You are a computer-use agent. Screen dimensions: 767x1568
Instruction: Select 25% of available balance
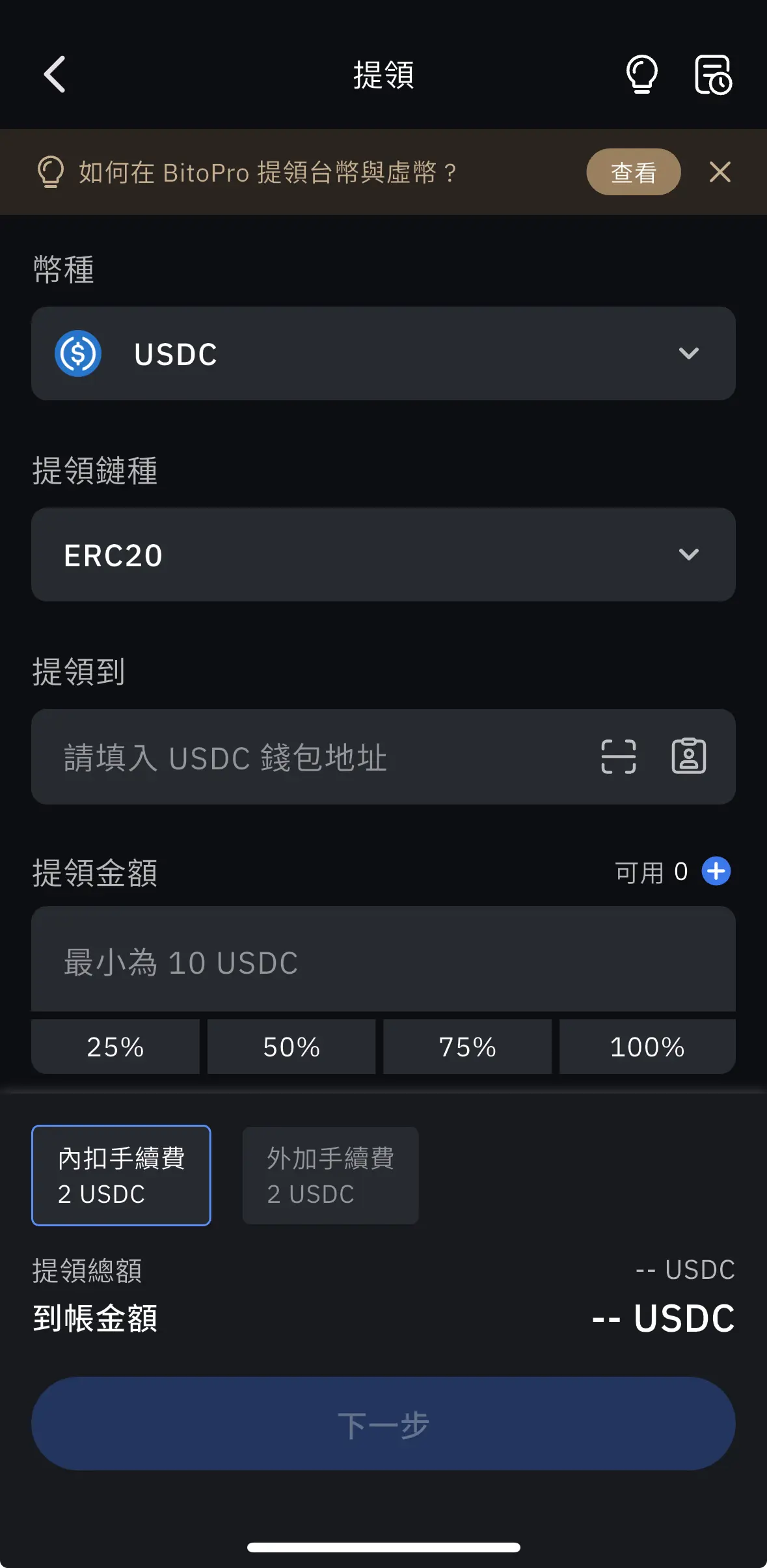pyautogui.click(x=115, y=1047)
